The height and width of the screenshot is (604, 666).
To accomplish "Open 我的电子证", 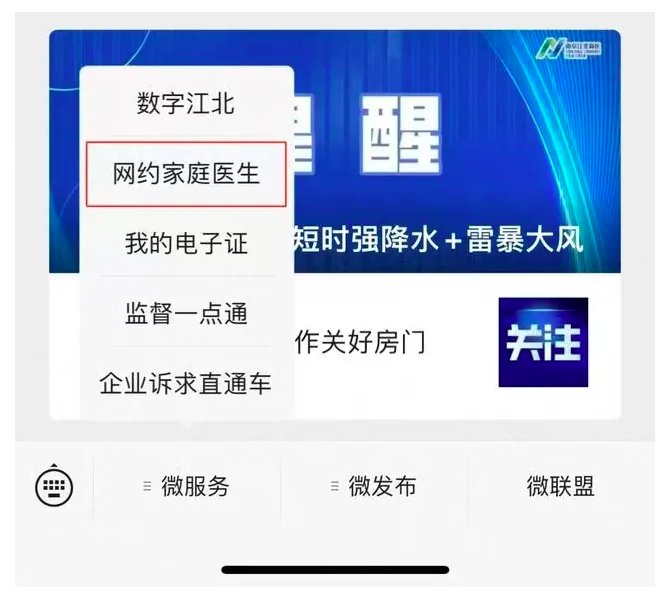I will tap(186, 243).
